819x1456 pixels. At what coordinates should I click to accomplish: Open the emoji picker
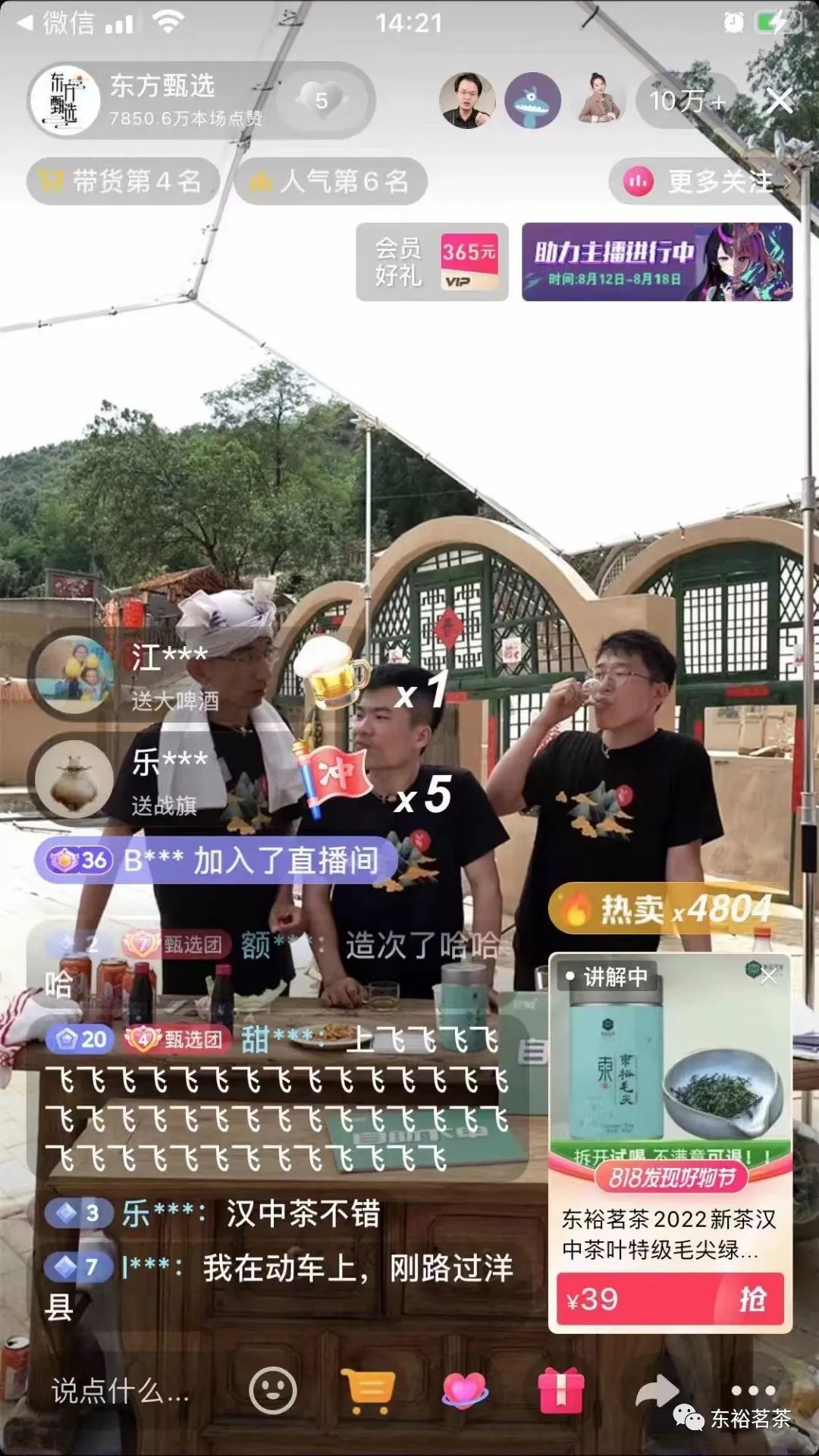click(273, 1390)
